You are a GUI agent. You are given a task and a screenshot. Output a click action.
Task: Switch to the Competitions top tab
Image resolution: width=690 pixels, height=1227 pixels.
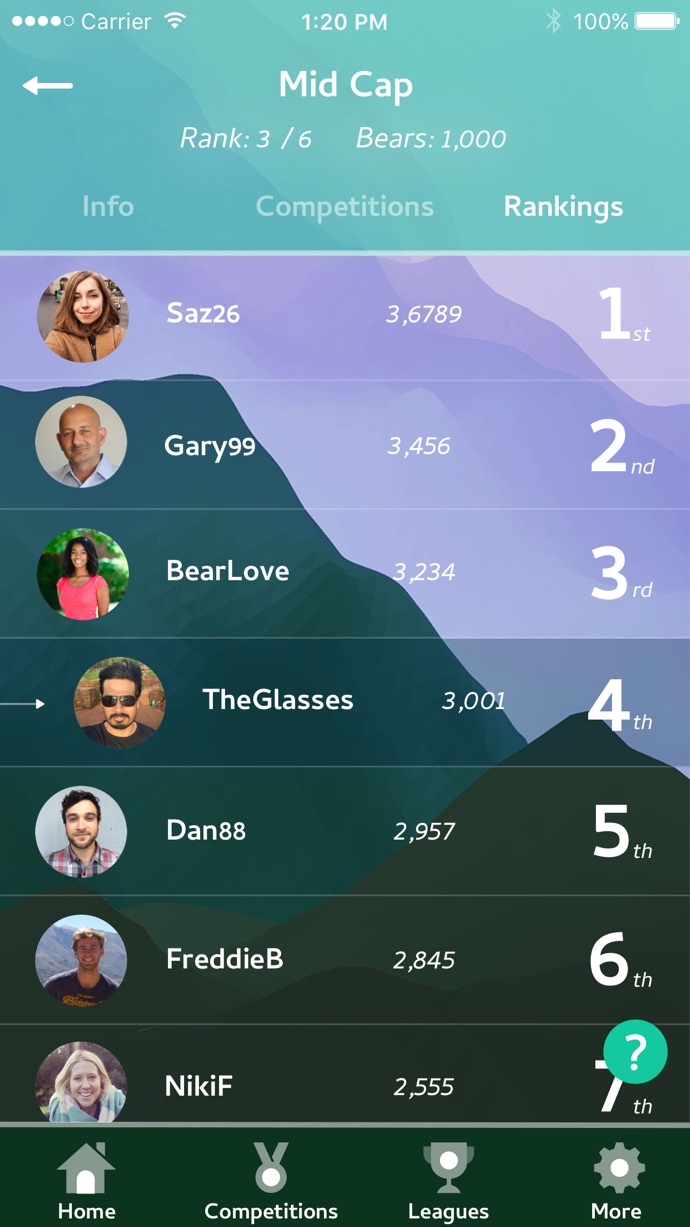pos(344,207)
